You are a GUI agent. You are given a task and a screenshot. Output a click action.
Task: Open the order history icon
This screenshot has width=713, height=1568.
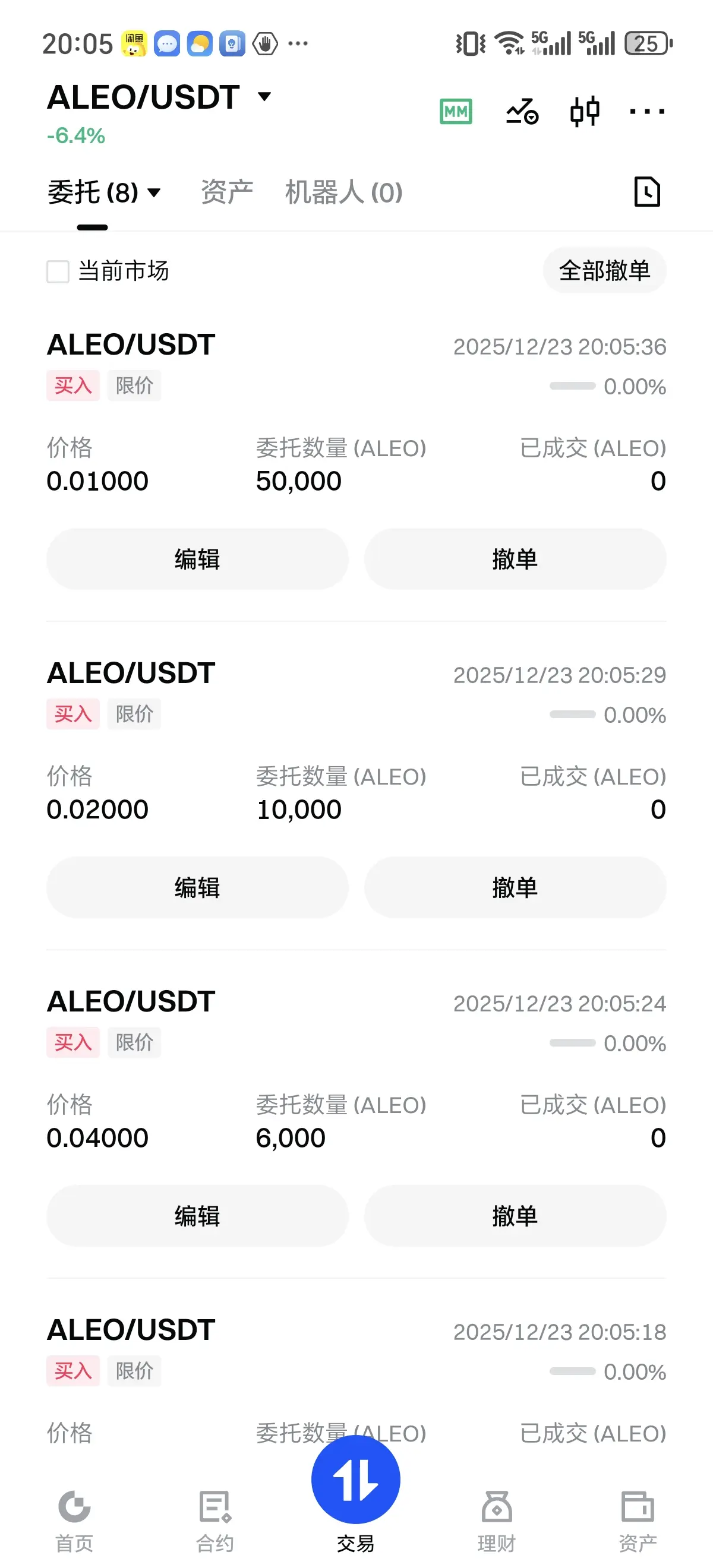(x=646, y=192)
